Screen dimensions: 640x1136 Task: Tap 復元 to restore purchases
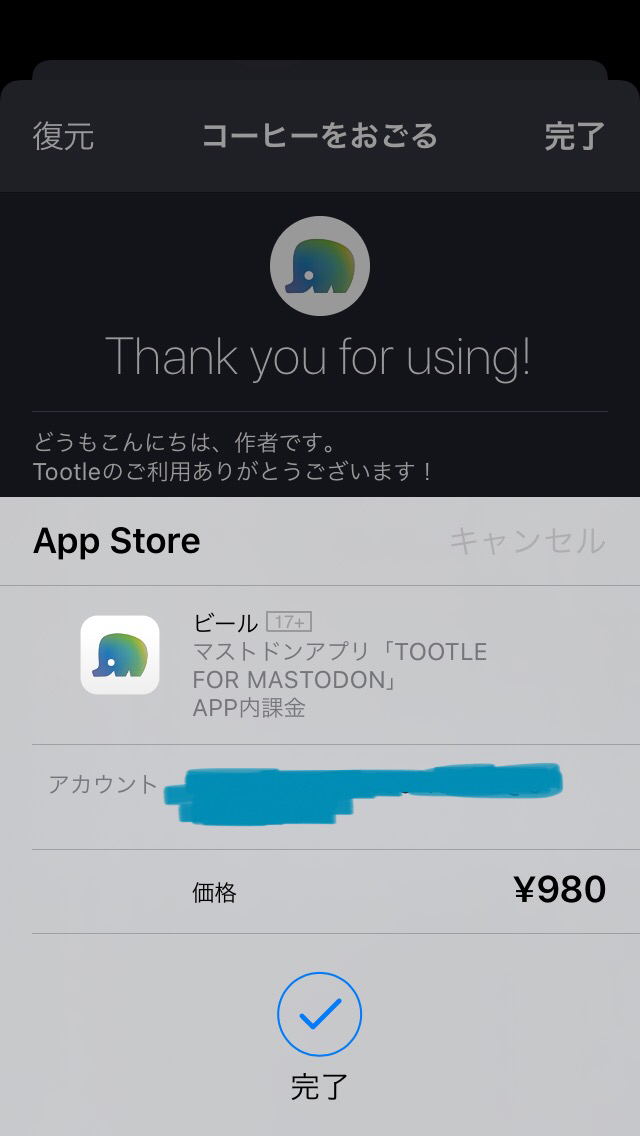(x=64, y=136)
